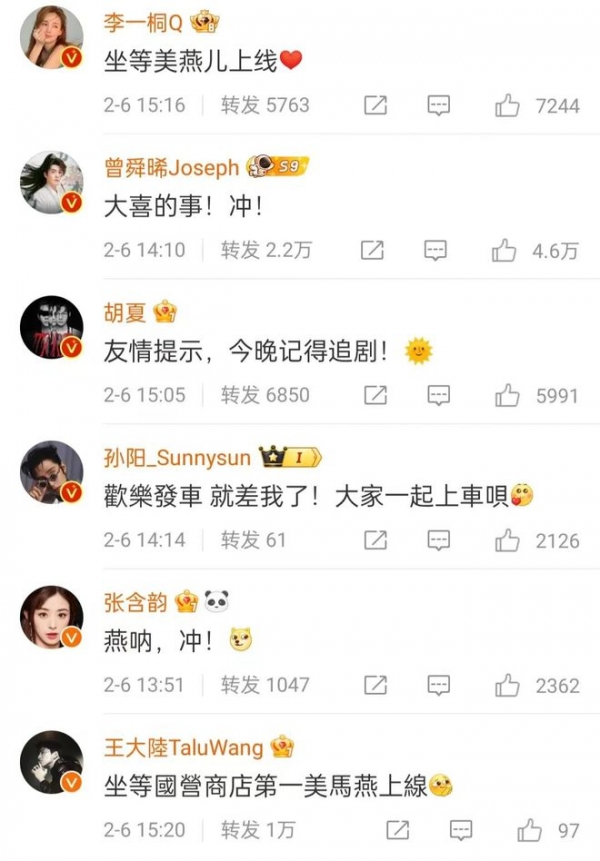Like 张含韵's comment
Image resolution: width=600 pixels, height=861 pixels.
pyautogui.click(x=507, y=685)
